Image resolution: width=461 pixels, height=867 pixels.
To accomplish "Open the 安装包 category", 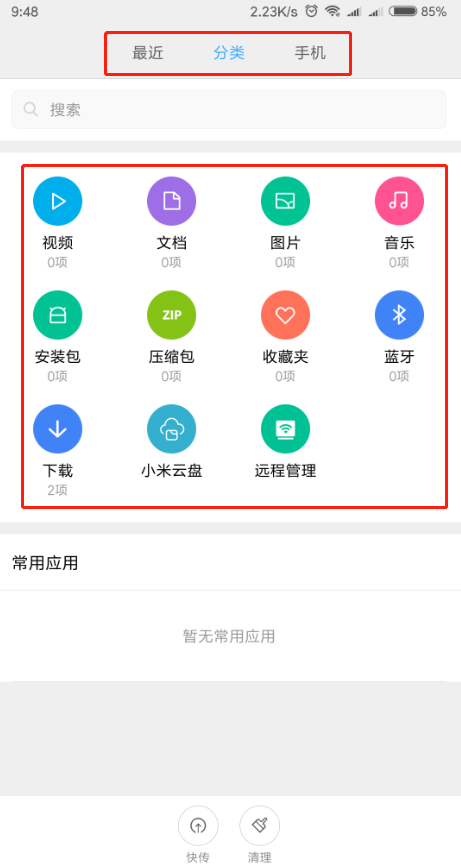I will [57, 336].
